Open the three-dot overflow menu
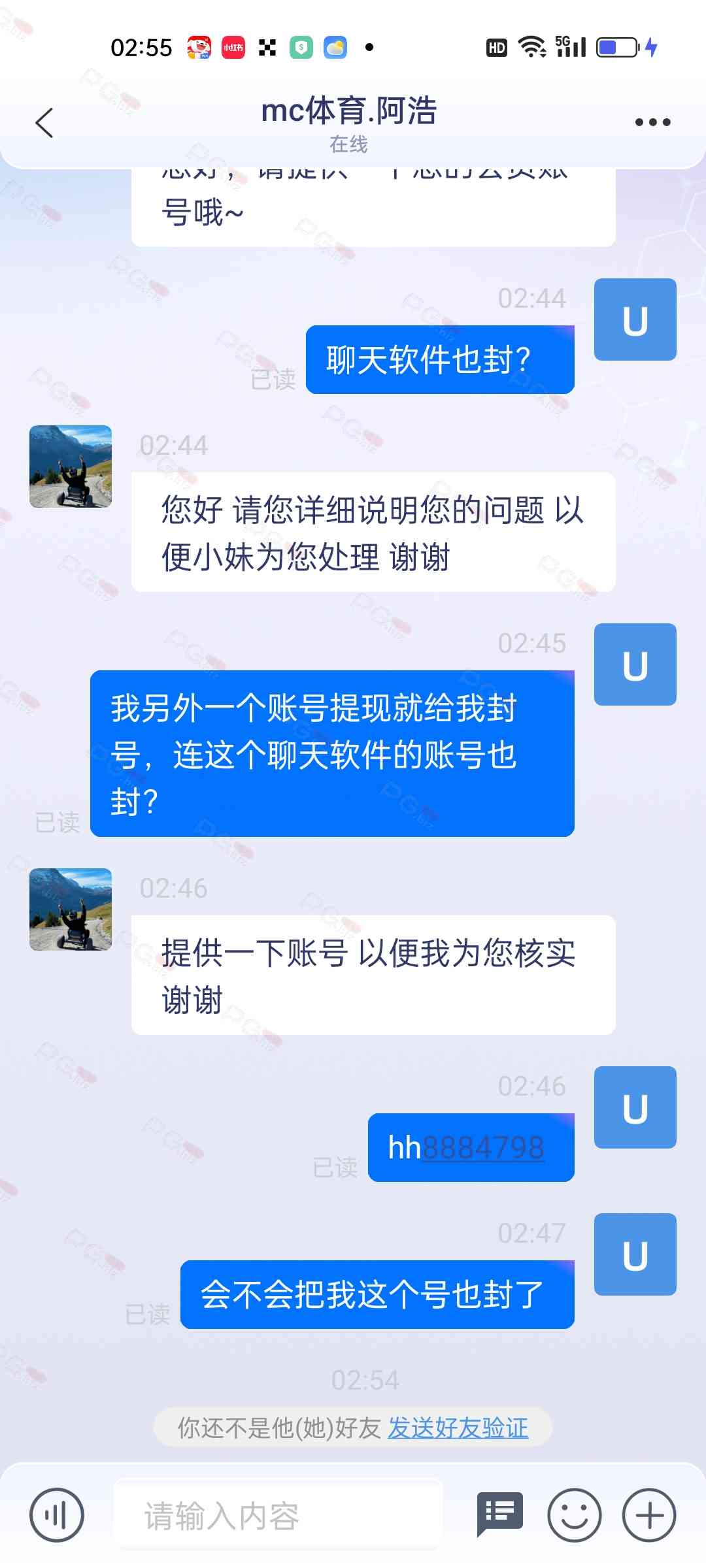The width and height of the screenshot is (706, 1568). [652, 122]
